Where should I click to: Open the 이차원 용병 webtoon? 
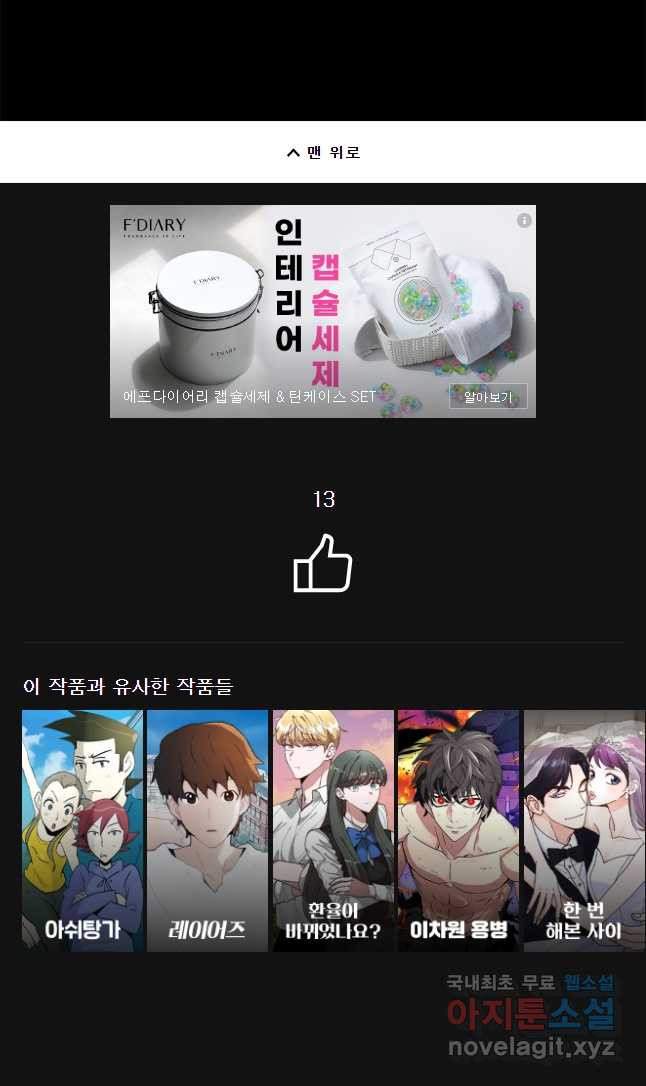pos(458,830)
